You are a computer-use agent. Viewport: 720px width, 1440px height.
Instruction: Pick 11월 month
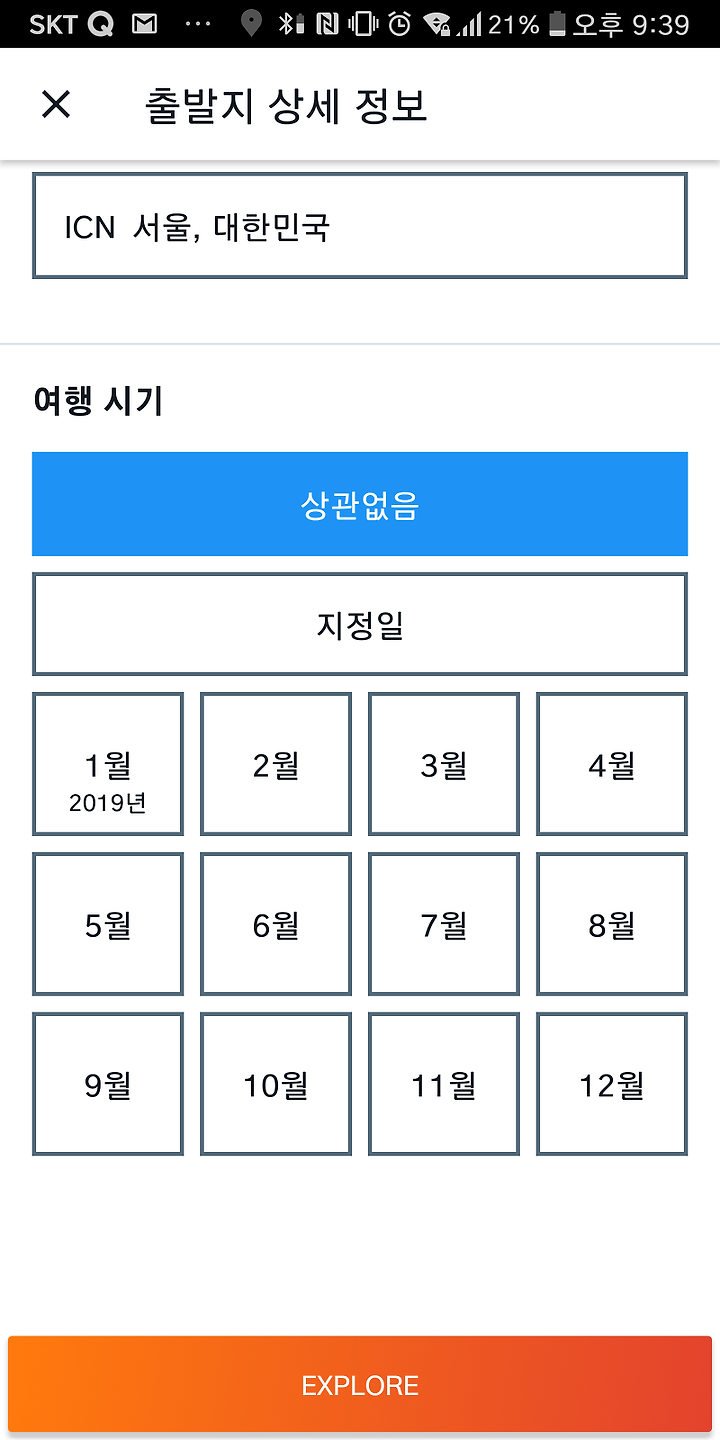444,1084
